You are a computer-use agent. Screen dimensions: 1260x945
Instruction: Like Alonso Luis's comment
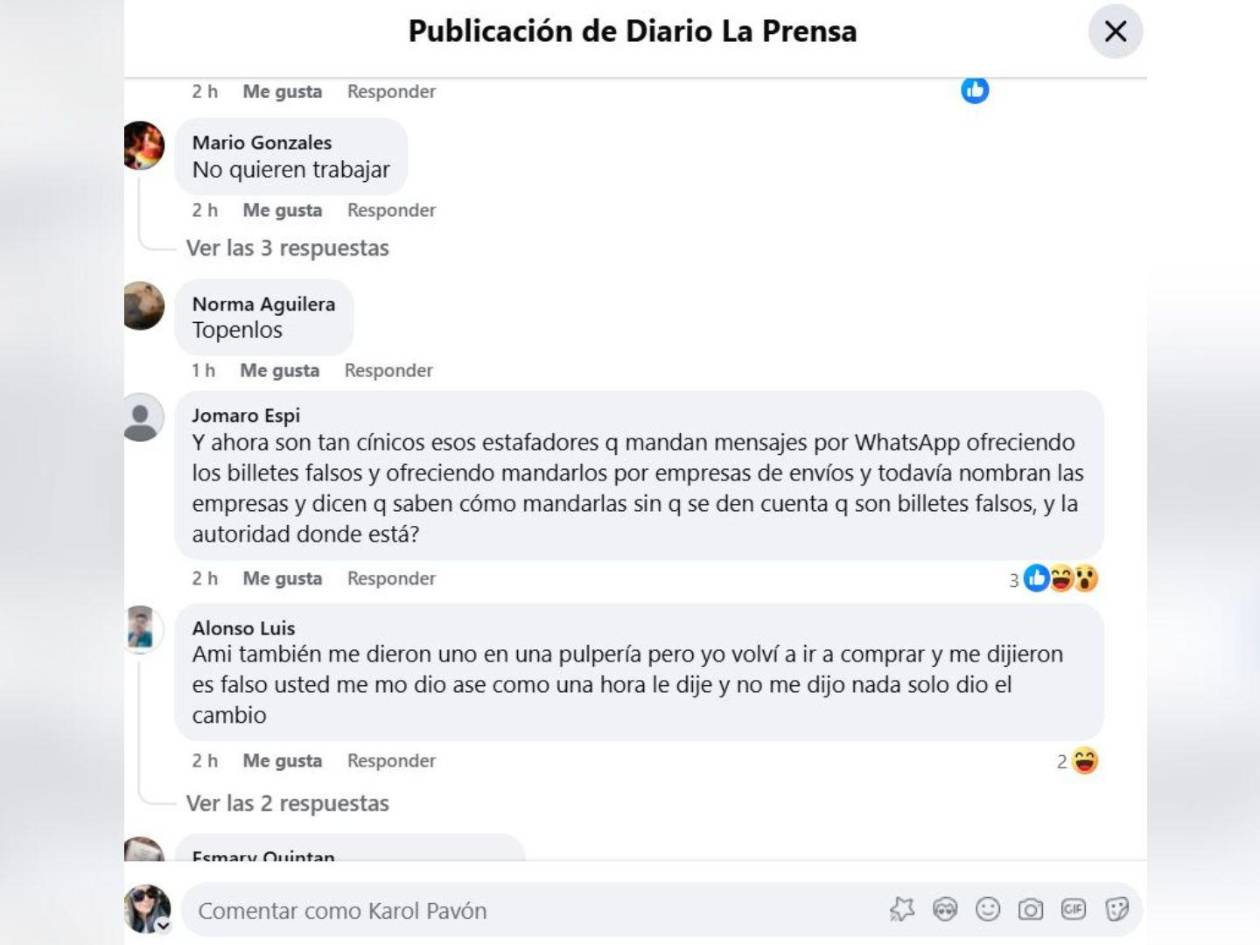click(282, 760)
